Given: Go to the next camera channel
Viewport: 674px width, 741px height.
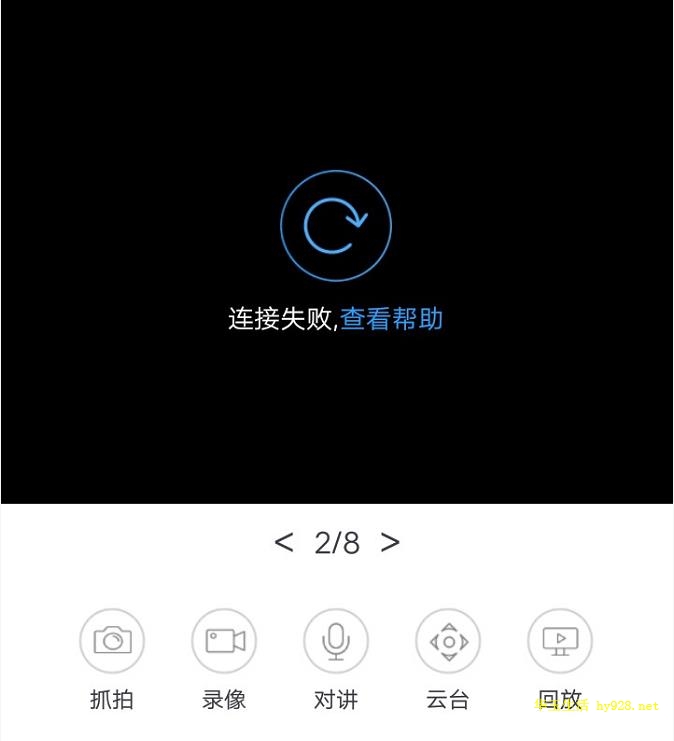Looking at the screenshot, I should click(390, 543).
